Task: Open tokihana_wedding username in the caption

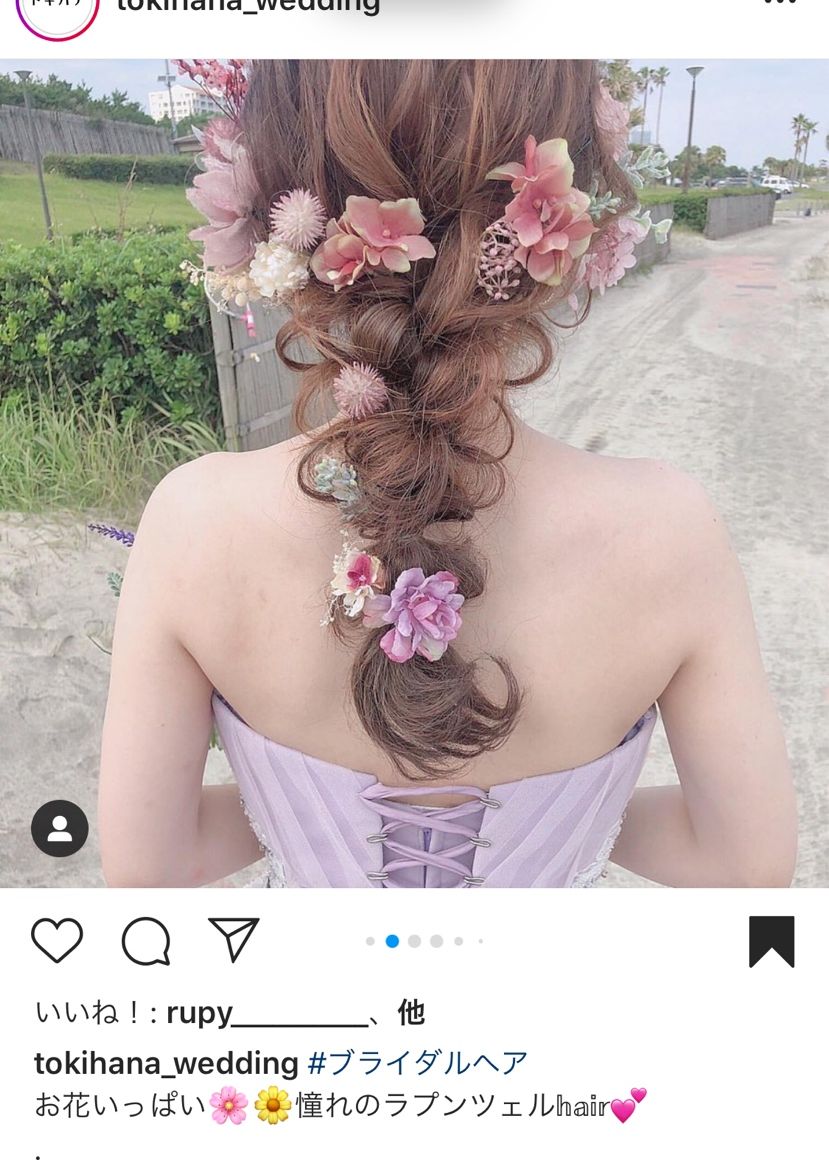Action: [166, 1062]
